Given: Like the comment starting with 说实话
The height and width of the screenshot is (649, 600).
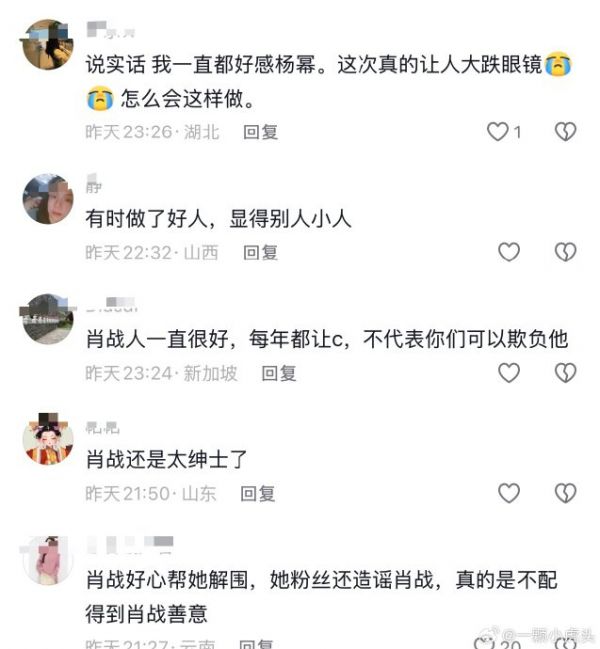Looking at the screenshot, I should pyautogui.click(x=498, y=132).
